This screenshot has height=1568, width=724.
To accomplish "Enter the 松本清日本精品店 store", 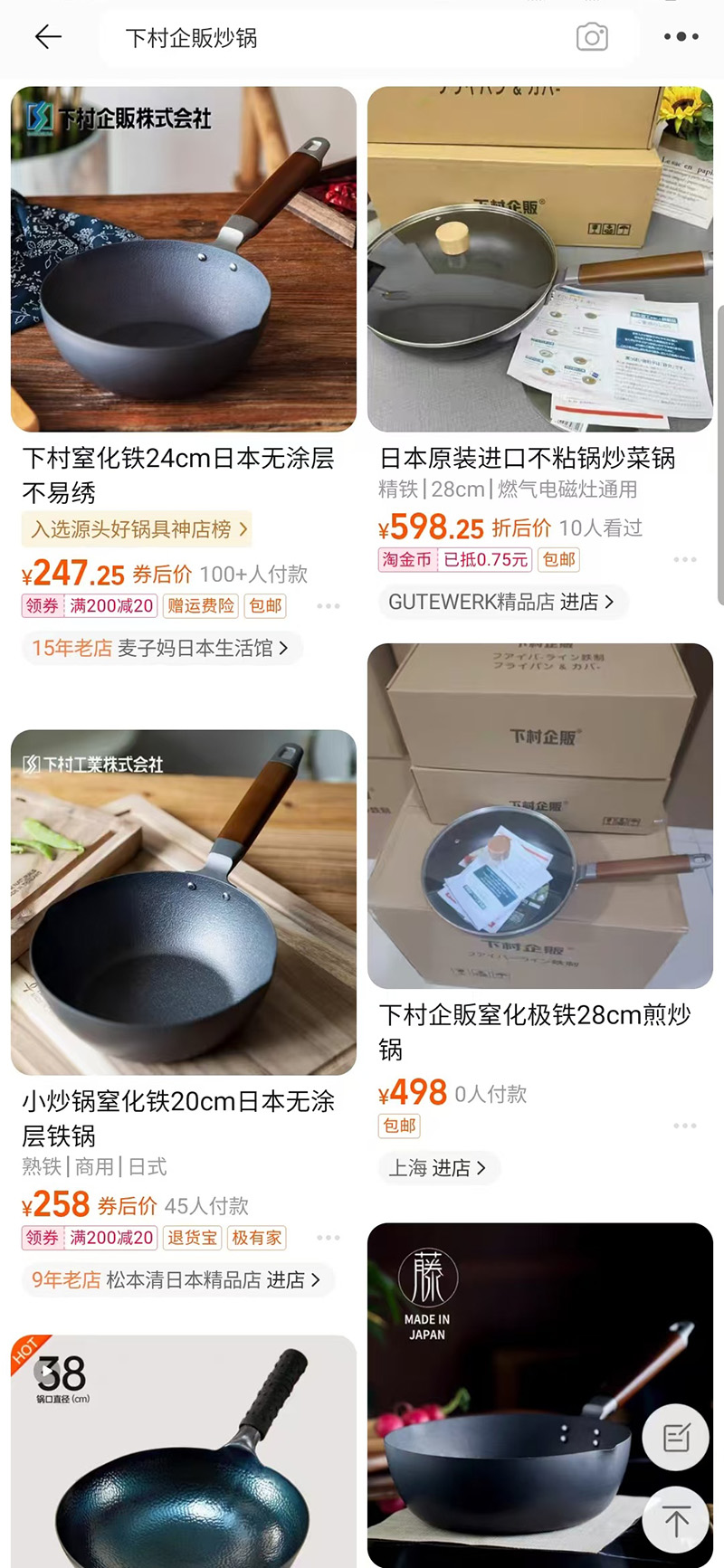I will (177, 1280).
